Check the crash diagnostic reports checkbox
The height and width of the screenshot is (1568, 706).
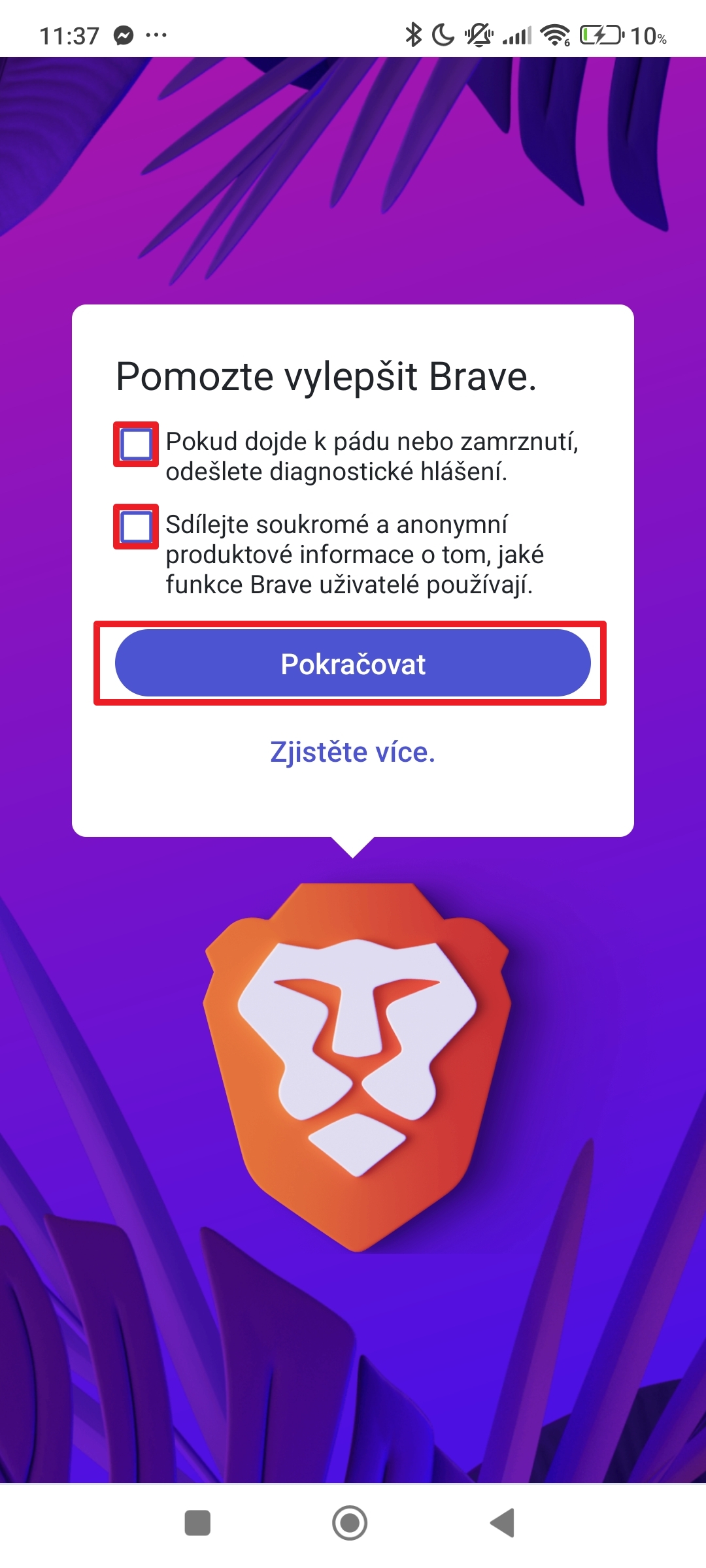pos(136,444)
